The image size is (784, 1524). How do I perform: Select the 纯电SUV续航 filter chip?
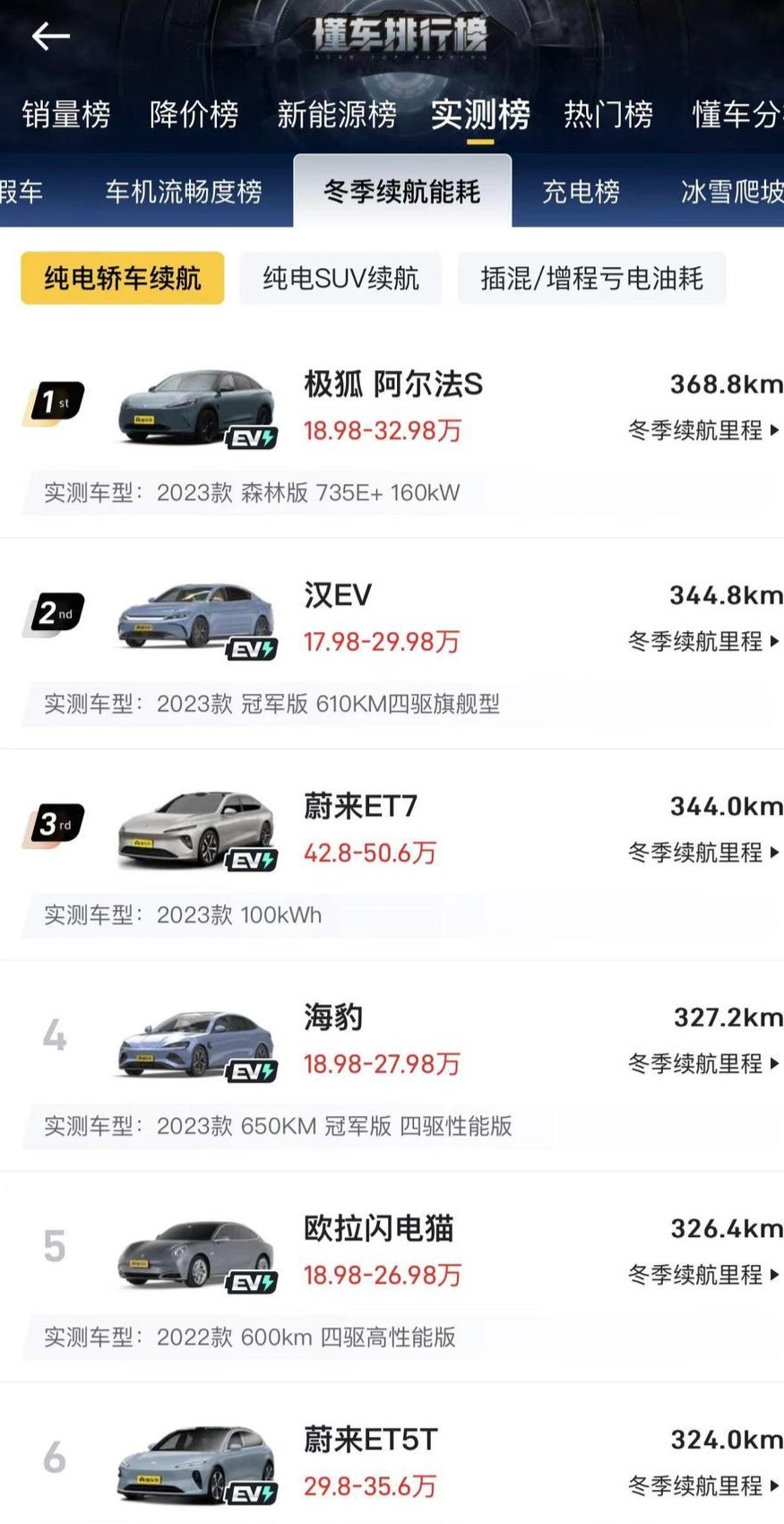click(340, 279)
